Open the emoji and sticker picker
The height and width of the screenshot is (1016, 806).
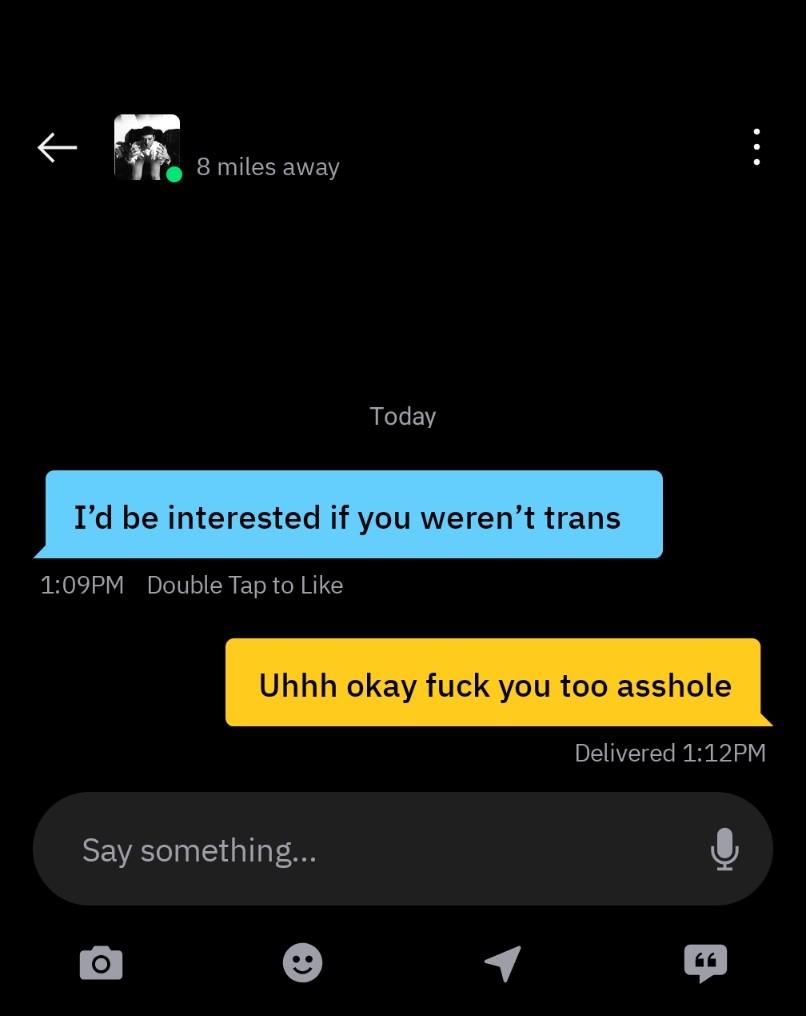302,963
